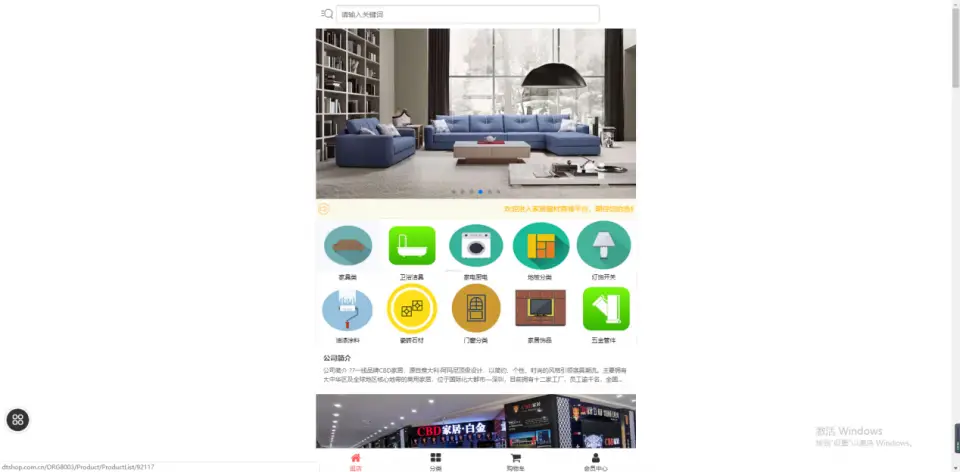Open the 家具类 category

pyautogui.click(x=348, y=246)
